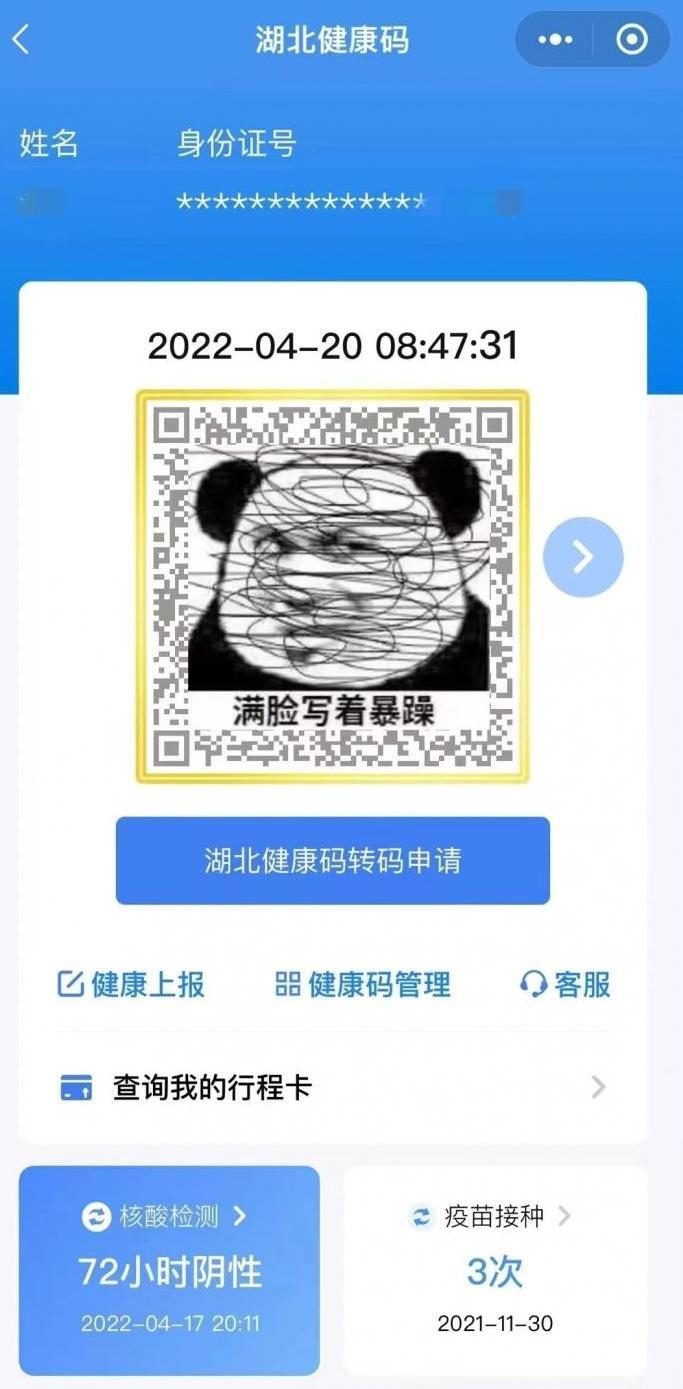
Task: View 疫苗接种 record card
Action: pos(494,1270)
